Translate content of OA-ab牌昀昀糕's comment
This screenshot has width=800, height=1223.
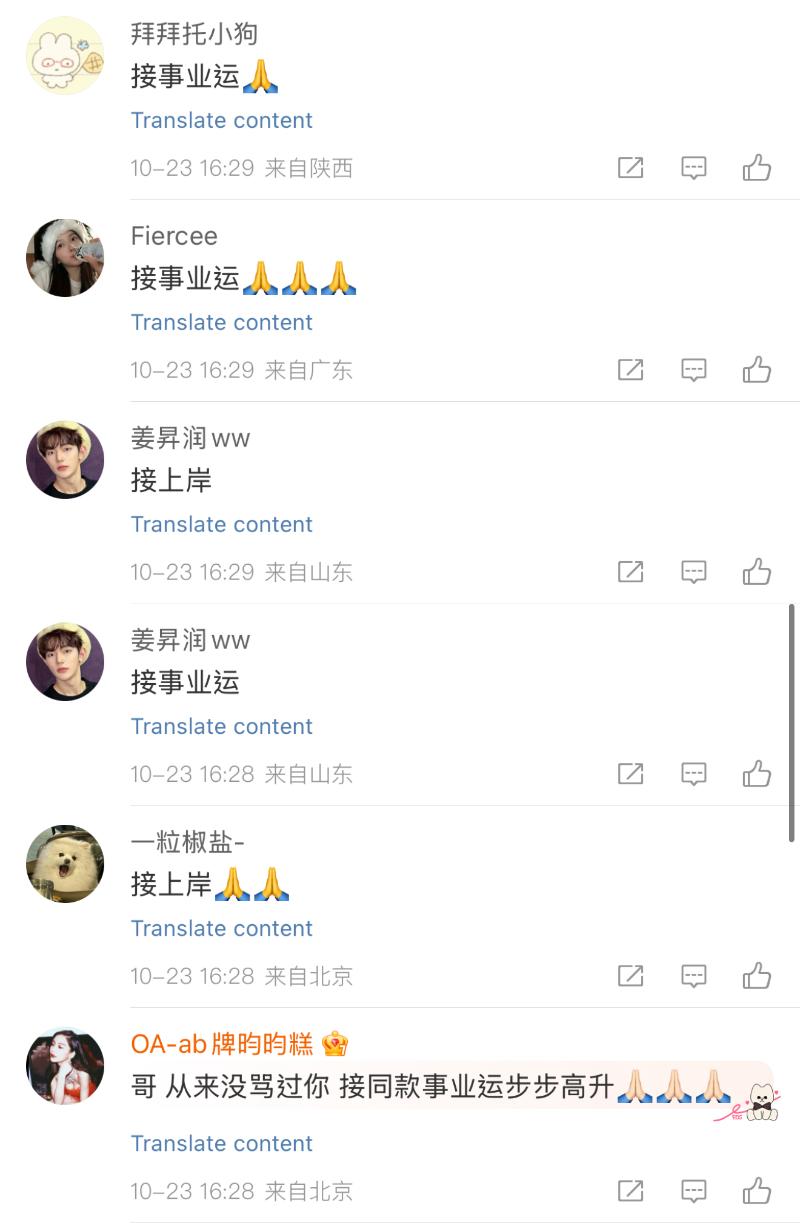(x=221, y=1143)
